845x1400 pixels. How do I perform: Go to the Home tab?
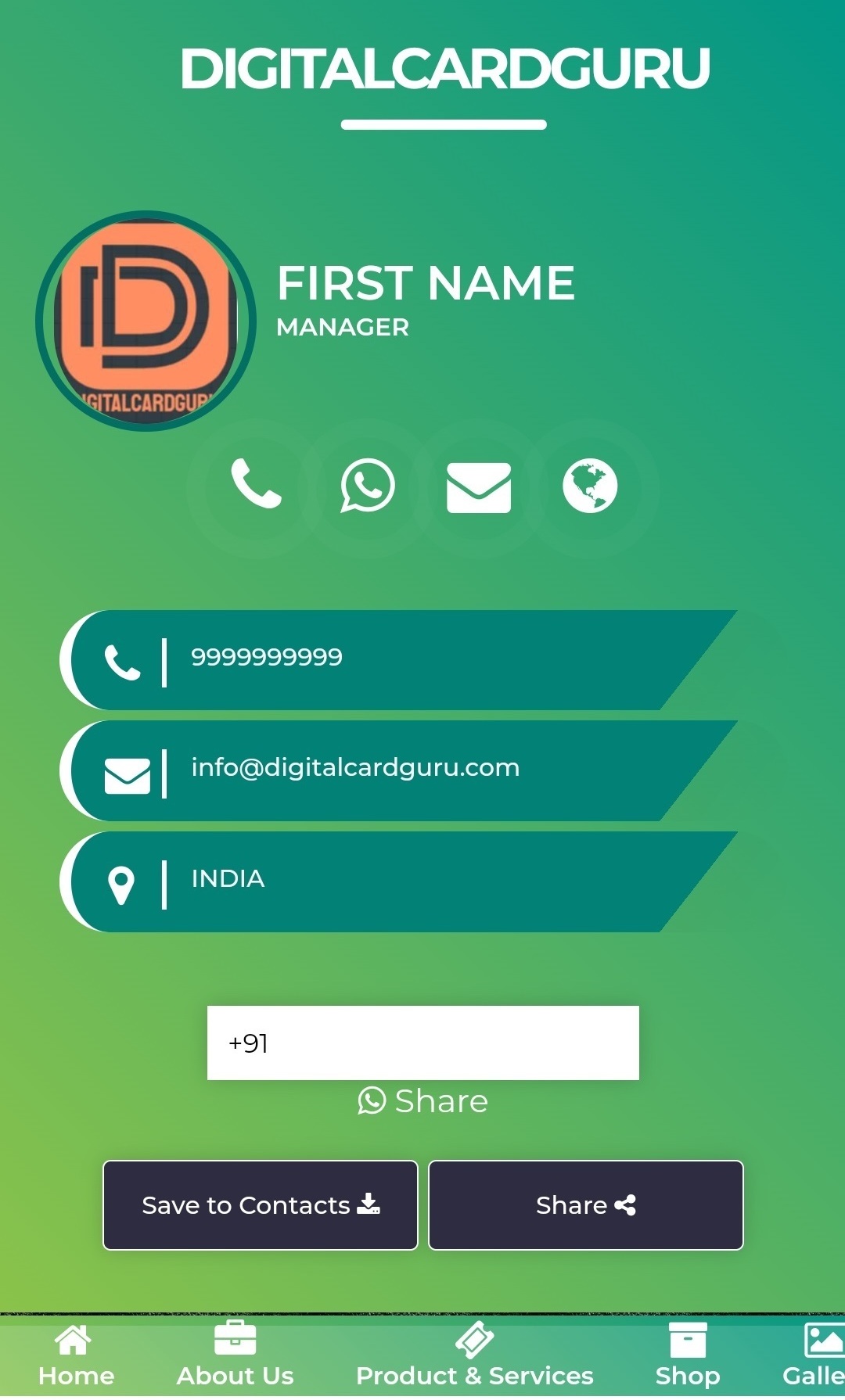tap(76, 1356)
